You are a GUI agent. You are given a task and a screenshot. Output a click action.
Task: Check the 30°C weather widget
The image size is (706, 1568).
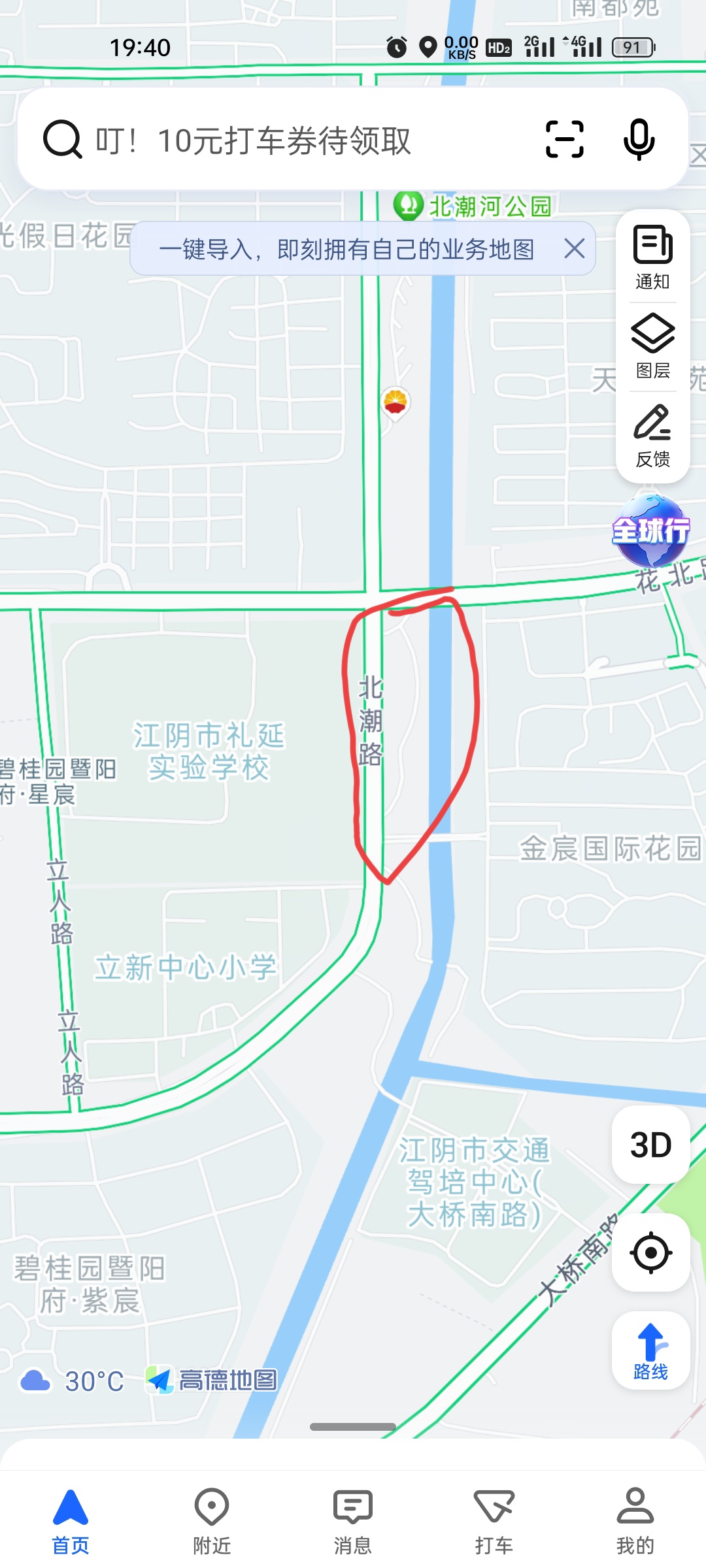click(x=73, y=1381)
